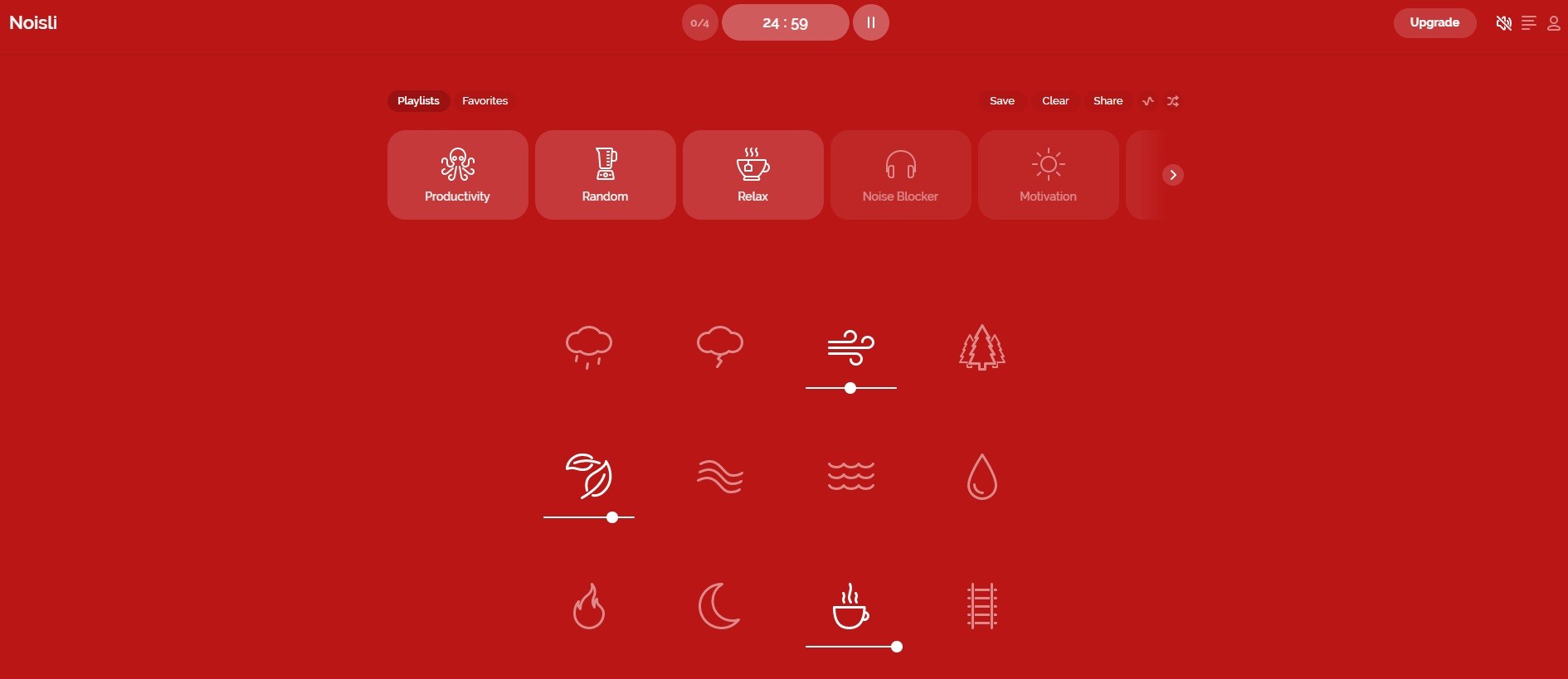Select the Playlists tab
The height and width of the screenshot is (679, 1568).
click(418, 101)
